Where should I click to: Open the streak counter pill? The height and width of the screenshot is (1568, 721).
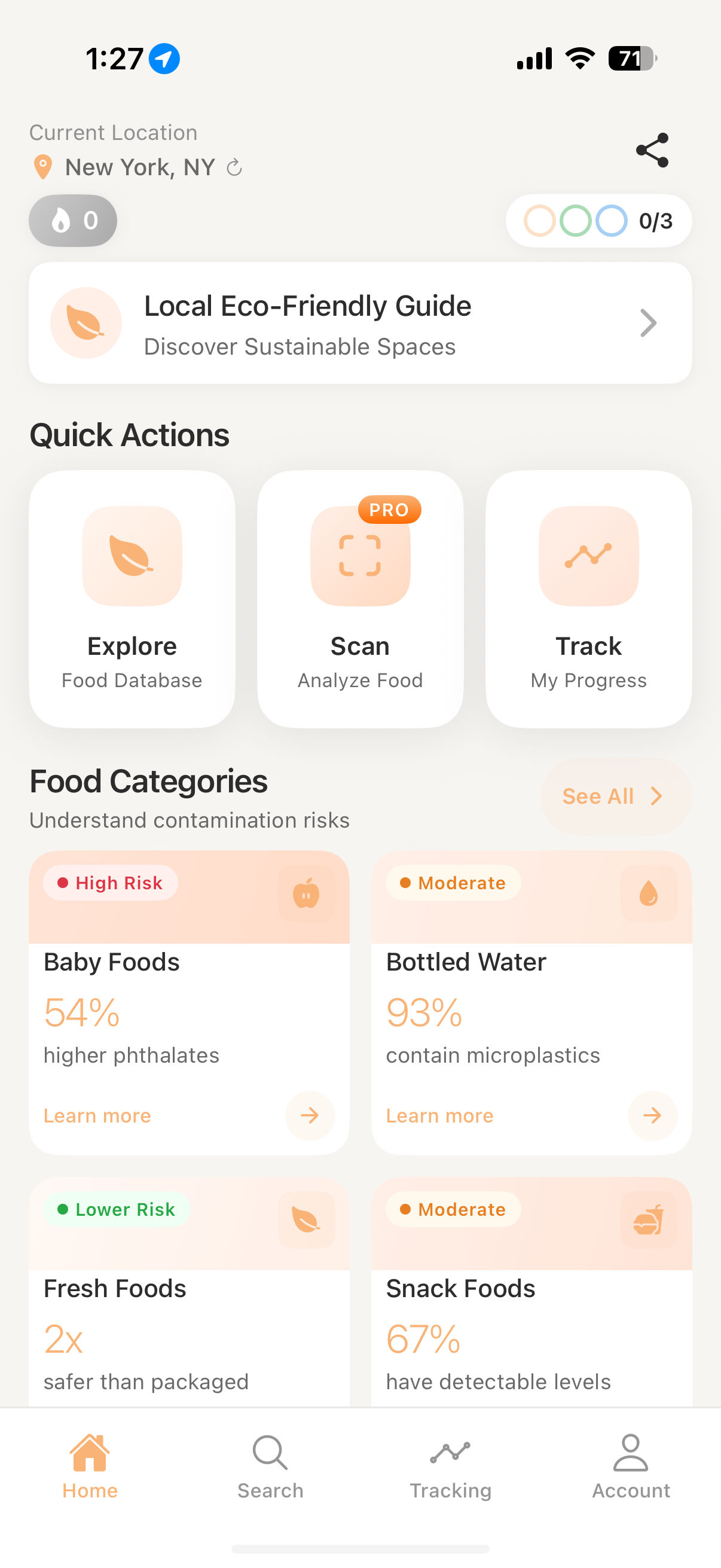coord(73,220)
